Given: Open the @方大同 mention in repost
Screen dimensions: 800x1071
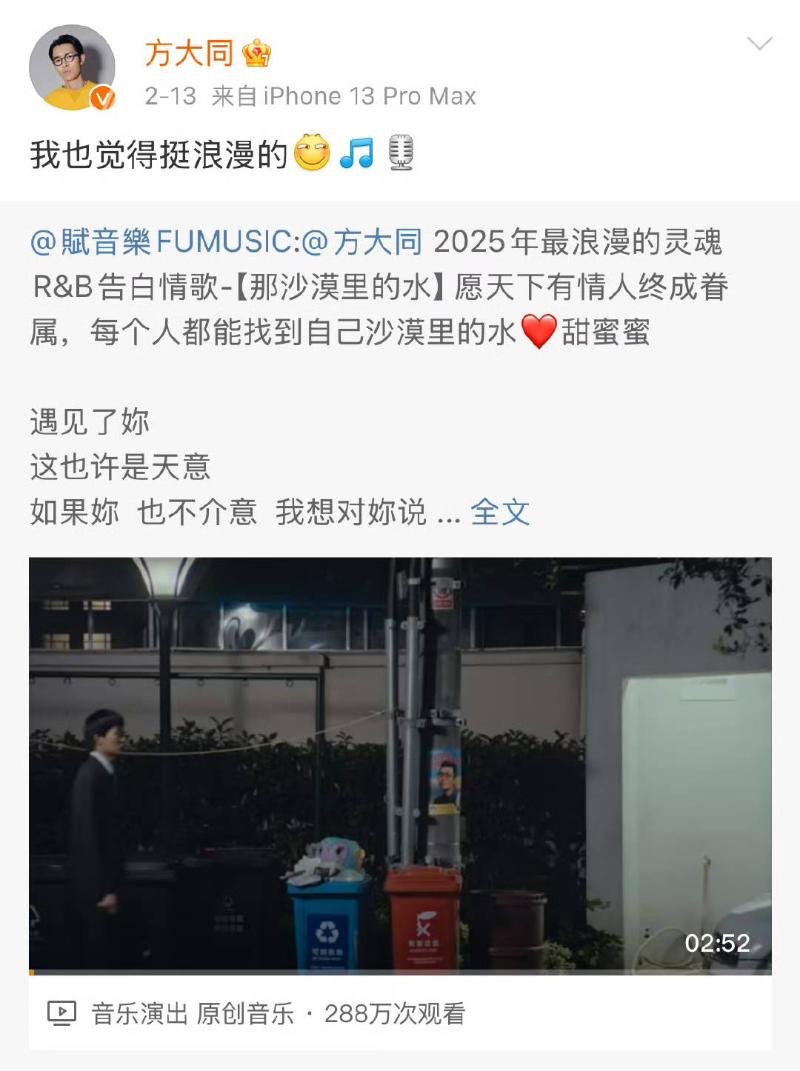Looking at the screenshot, I should pos(362,242).
